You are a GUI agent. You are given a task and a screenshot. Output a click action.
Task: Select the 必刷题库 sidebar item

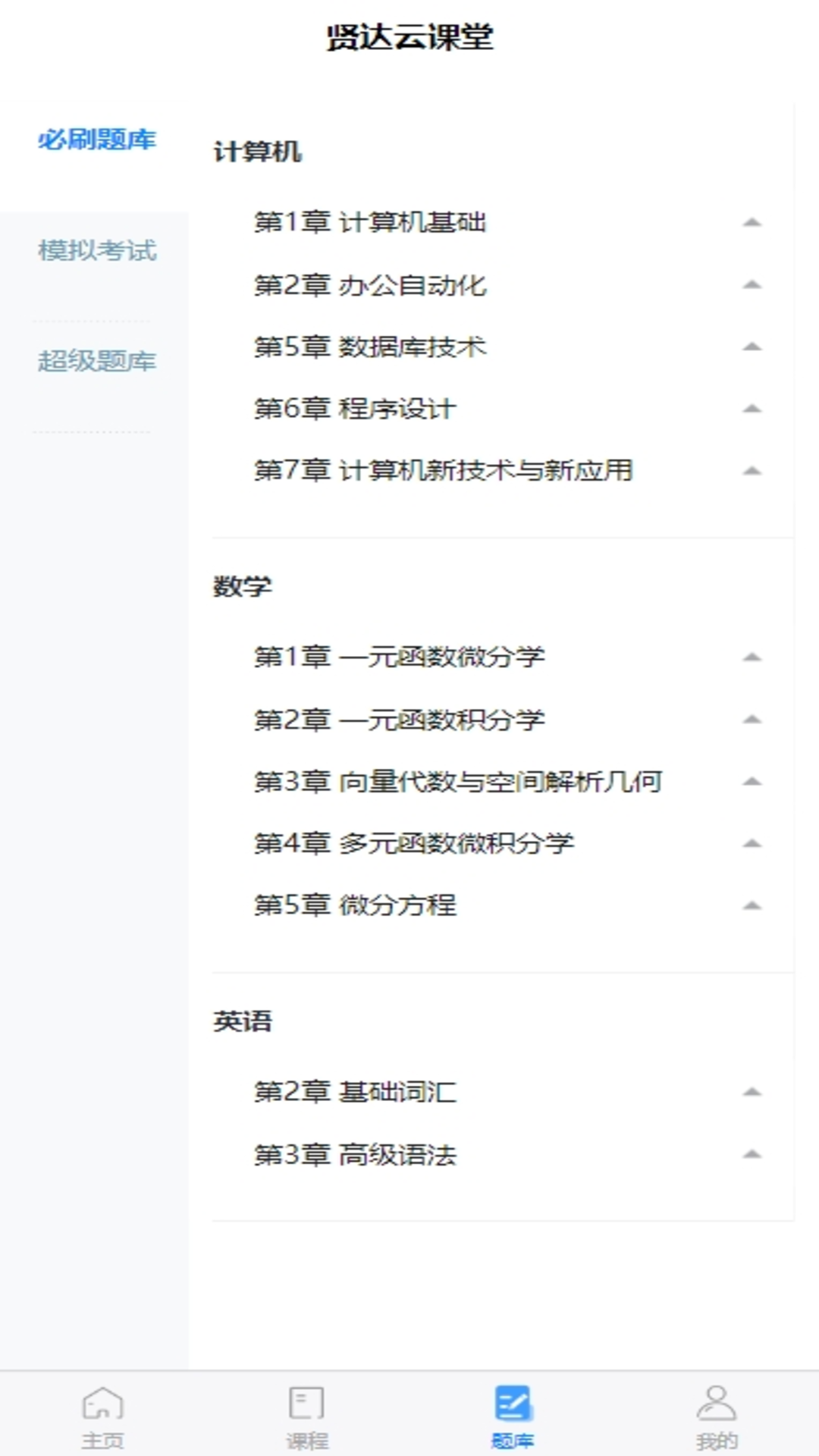point(97,140)
